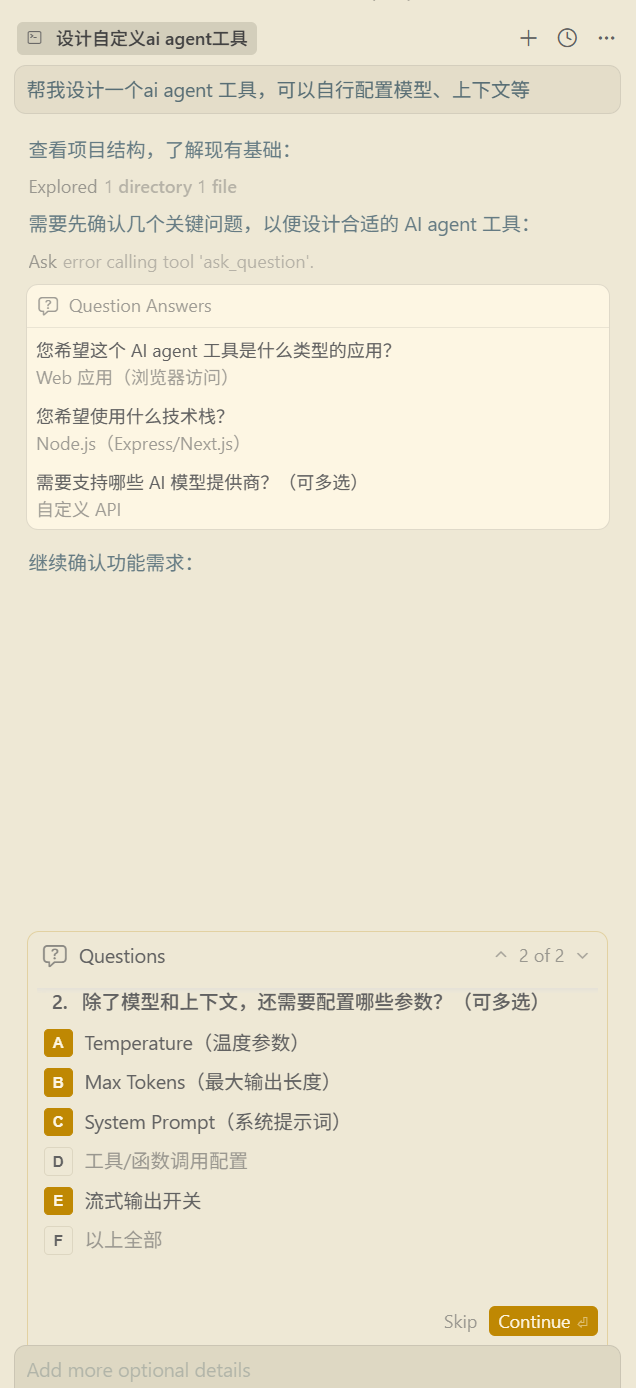Skip this question
This screenshot has height=1388, width=636.
point(460,1321)
